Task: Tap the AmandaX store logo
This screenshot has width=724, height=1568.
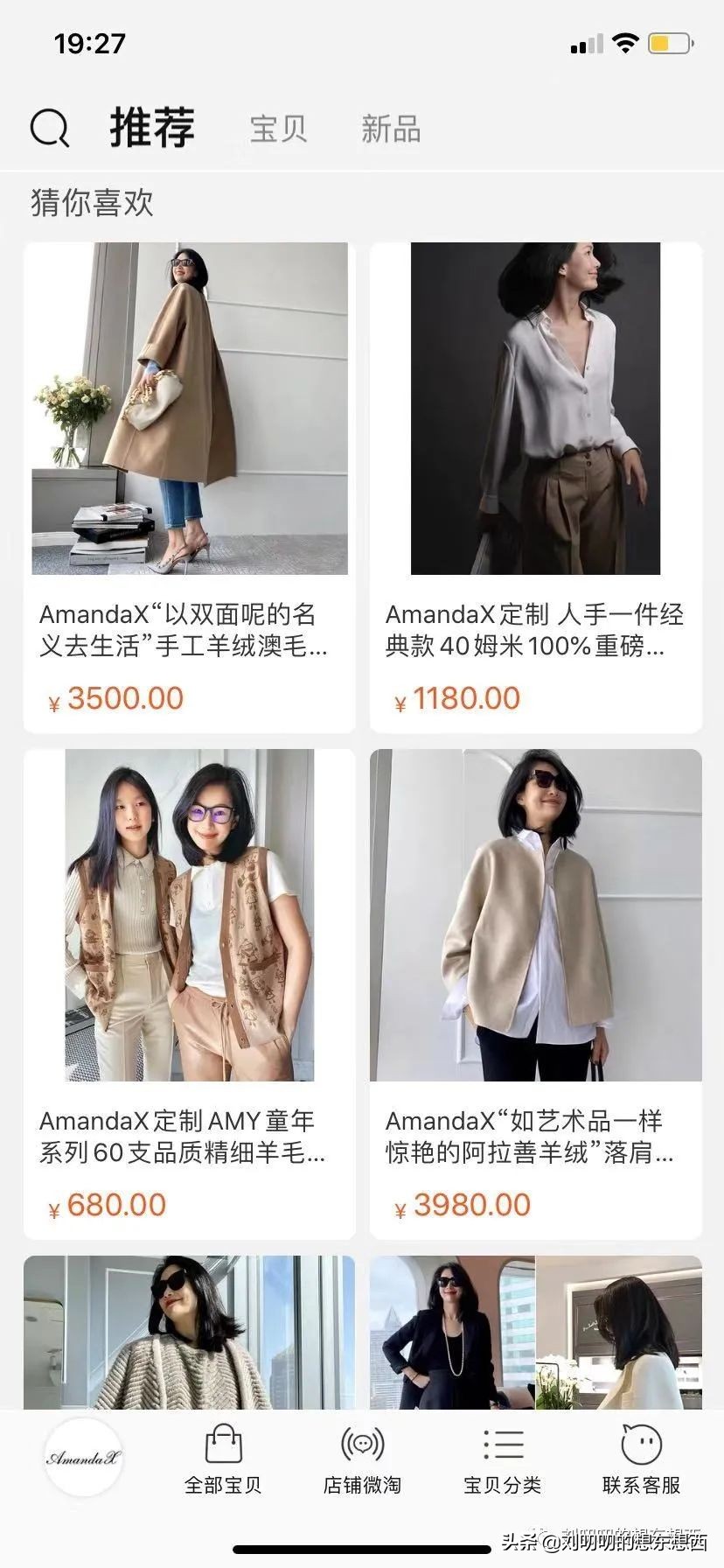Action: tap(81, 1457)
